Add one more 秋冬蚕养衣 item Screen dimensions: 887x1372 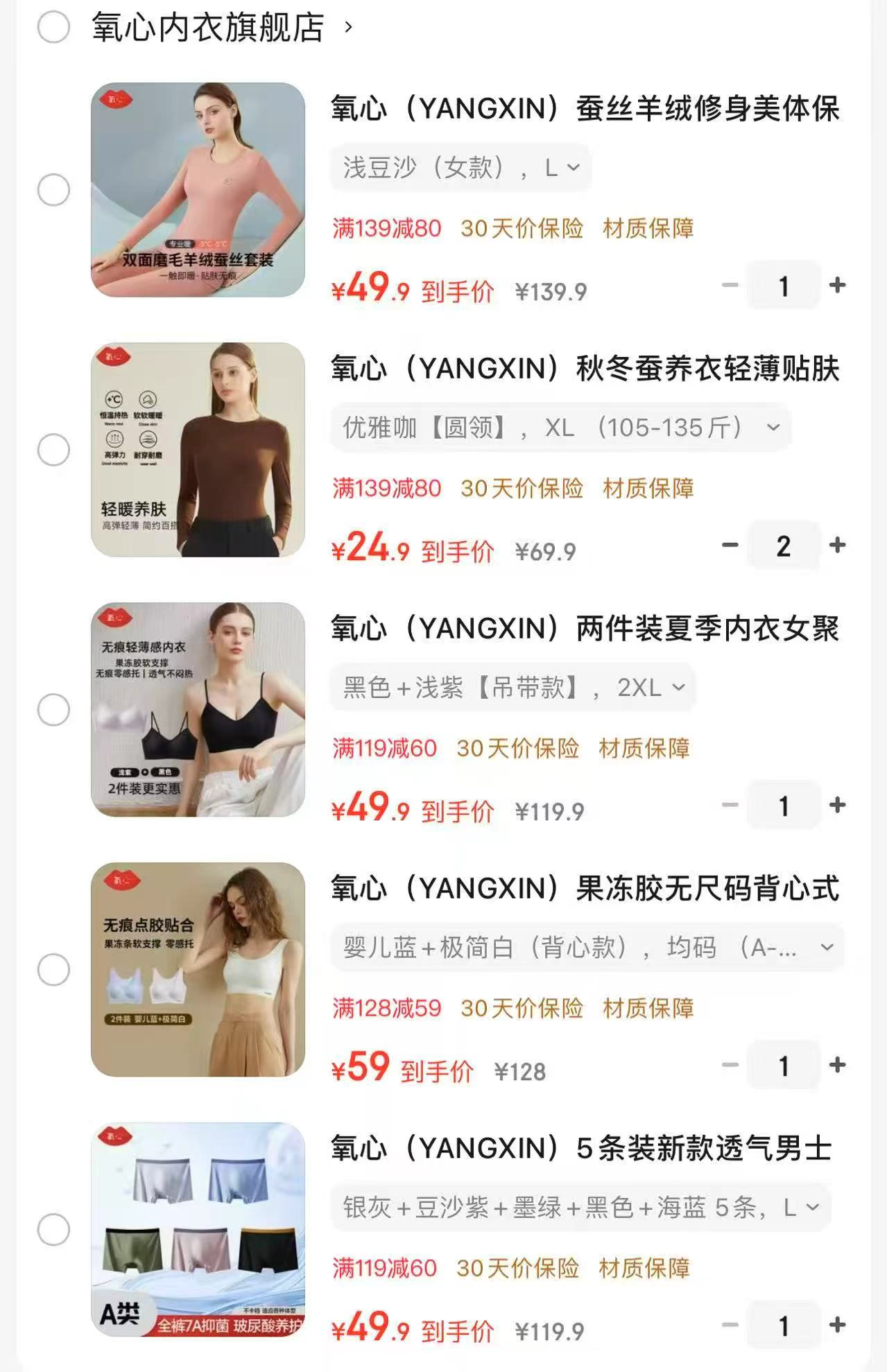[837, 545]
